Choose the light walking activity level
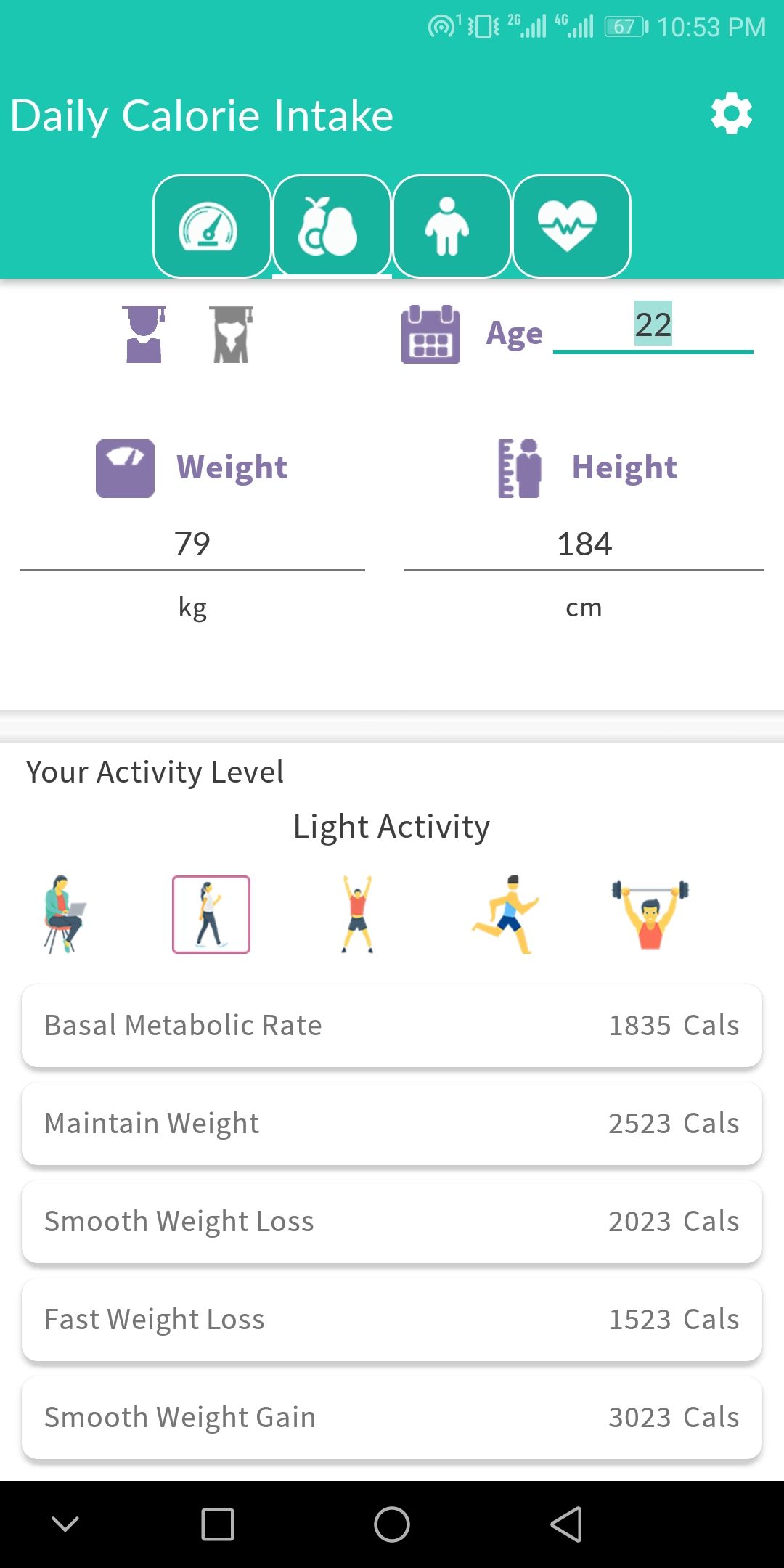The image size is (784, 1568). [211, 915]
